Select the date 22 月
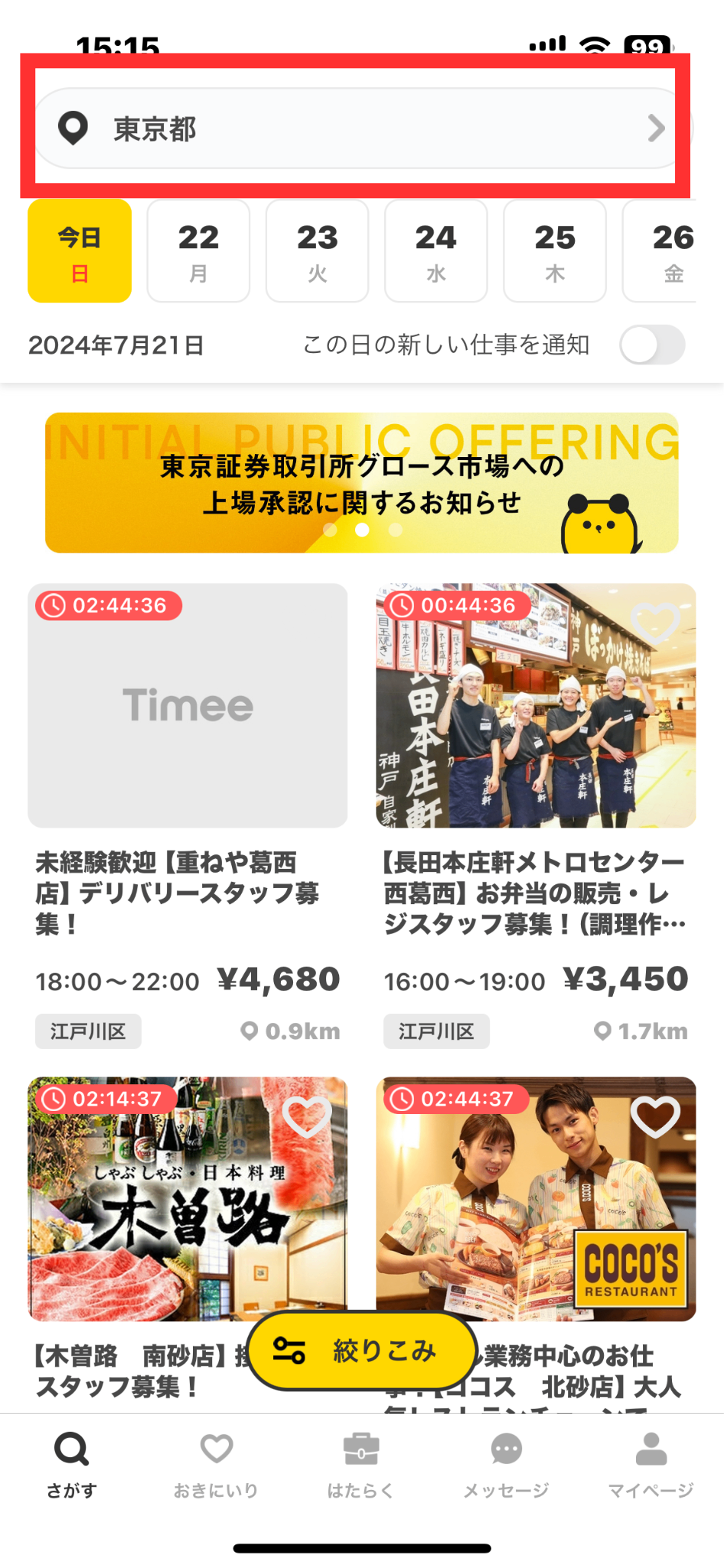This screenshot has width=724, height=1568. click(198, 251)
